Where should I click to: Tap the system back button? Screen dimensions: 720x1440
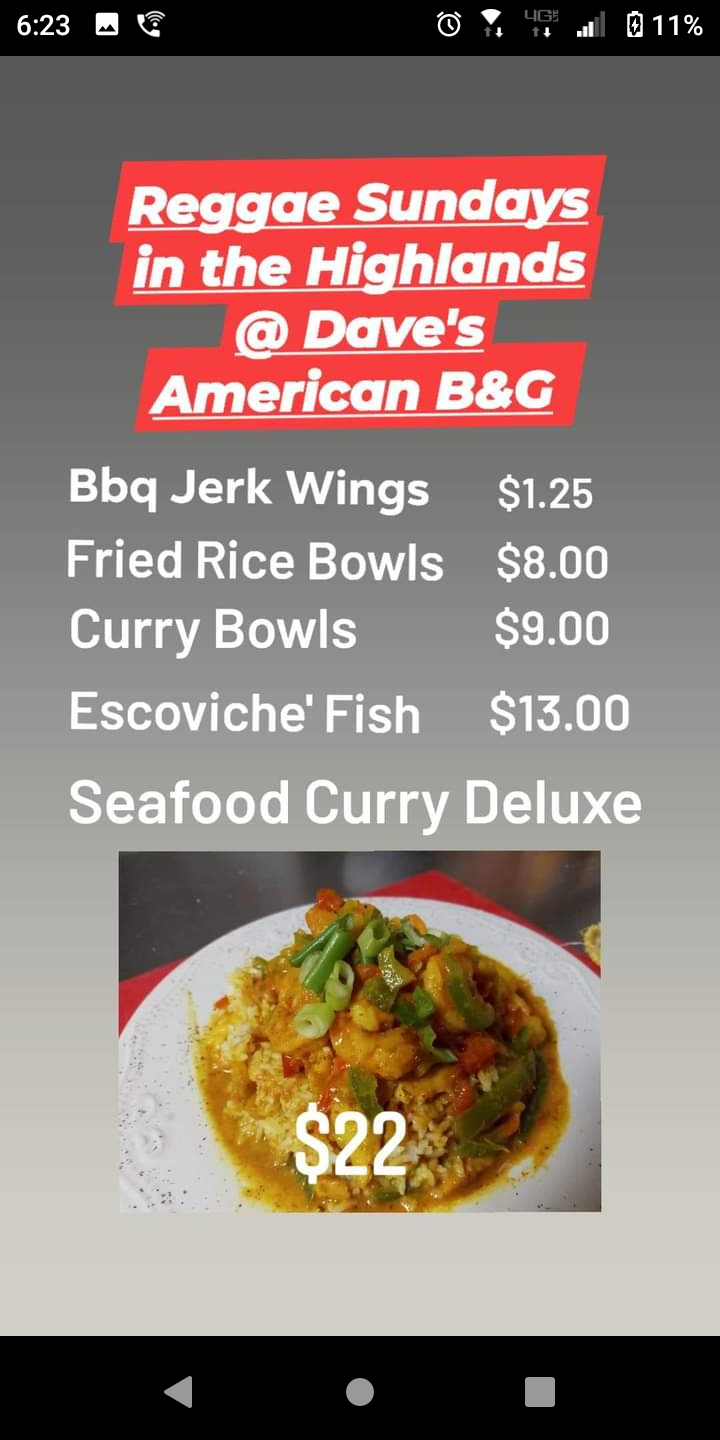(179, 1391)
